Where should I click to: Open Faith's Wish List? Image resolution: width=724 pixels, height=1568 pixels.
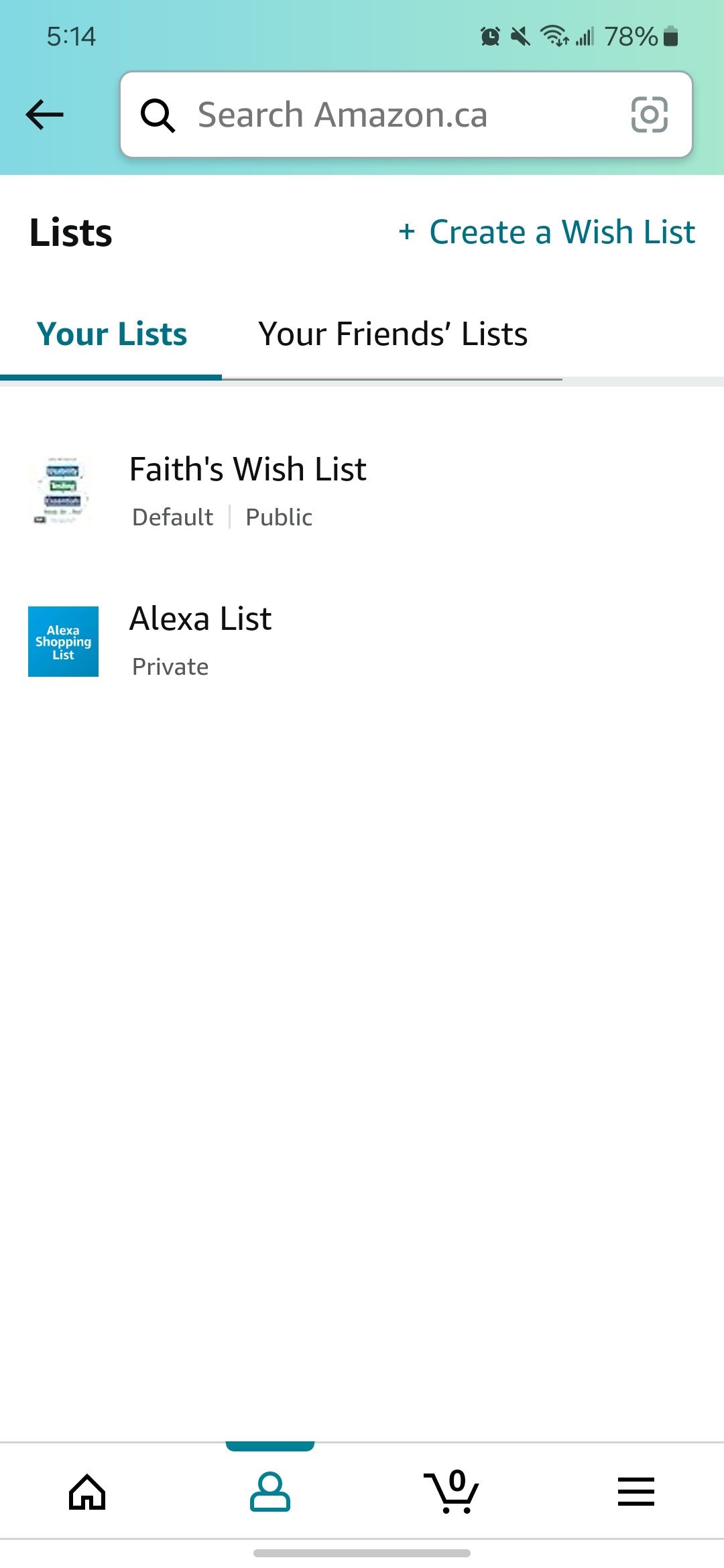[247, 469]
